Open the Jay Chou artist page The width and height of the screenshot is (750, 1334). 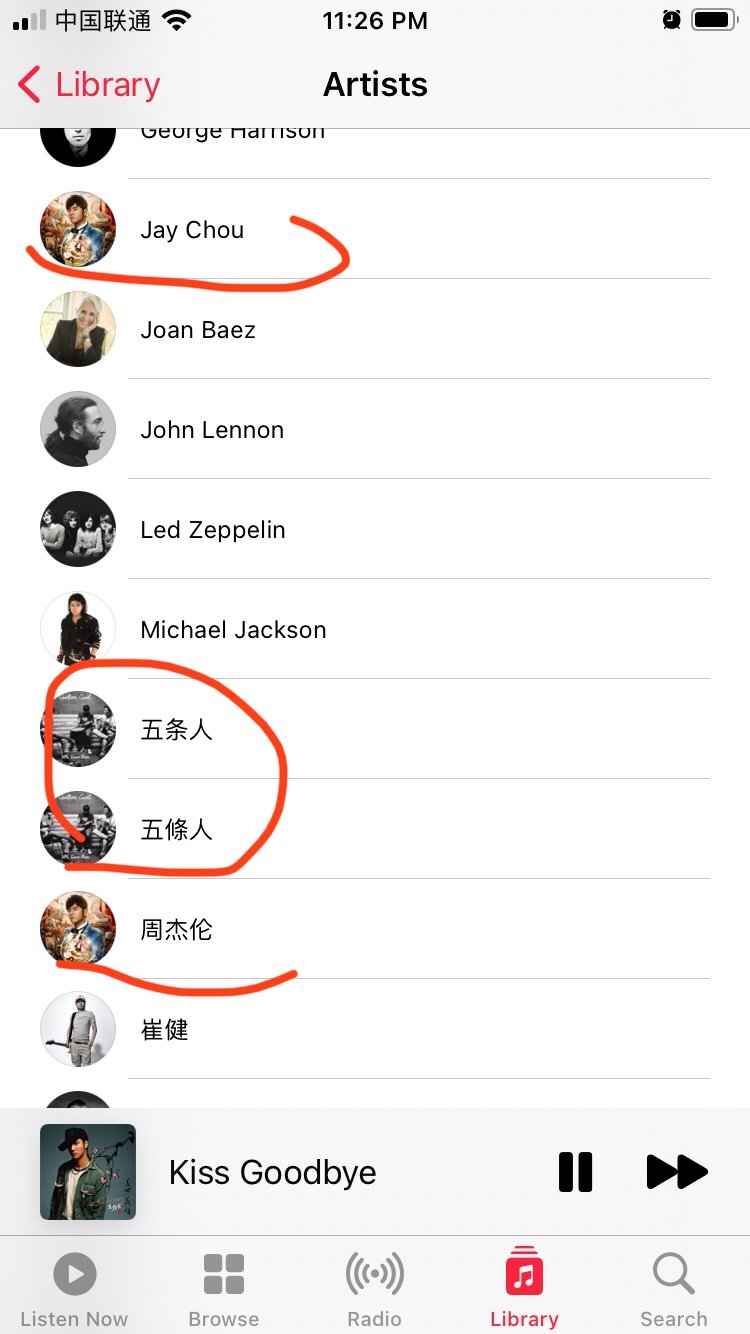pos(192,230)
